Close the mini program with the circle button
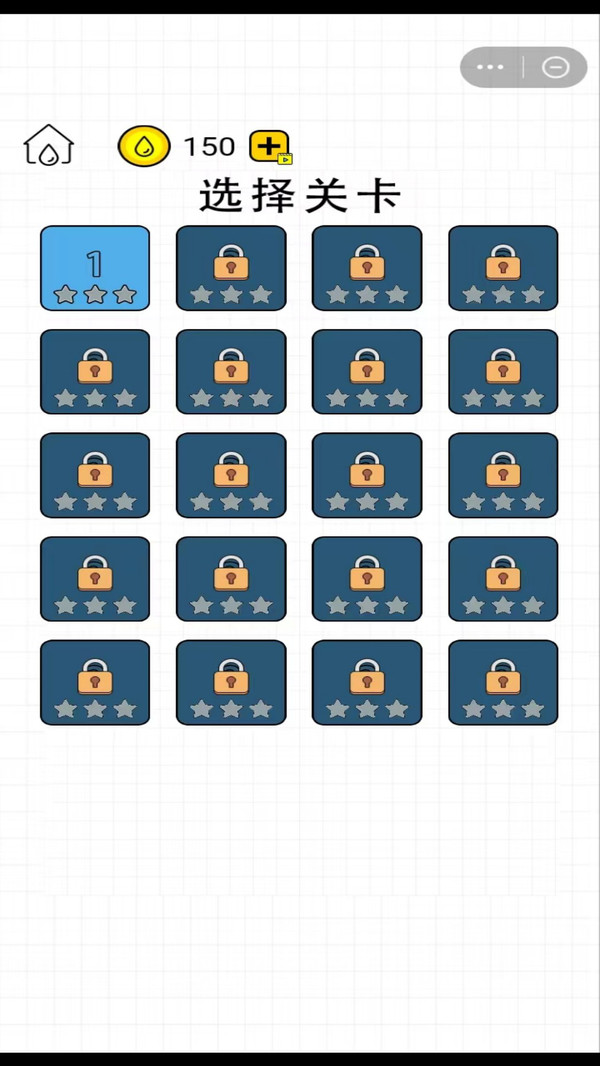The image size is (600, 1066). pyautogui.click(x=555, y=67)
